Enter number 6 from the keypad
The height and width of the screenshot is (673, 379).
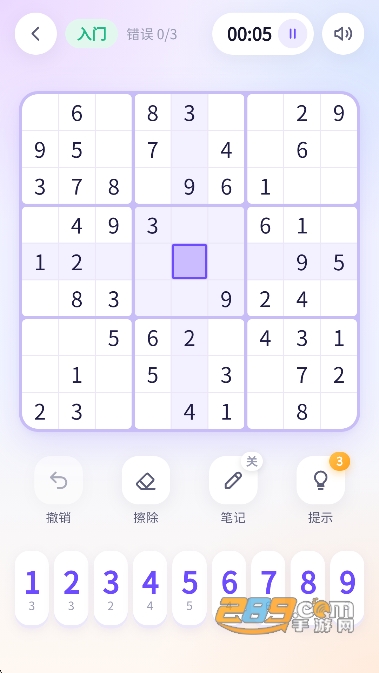(229, 588)
